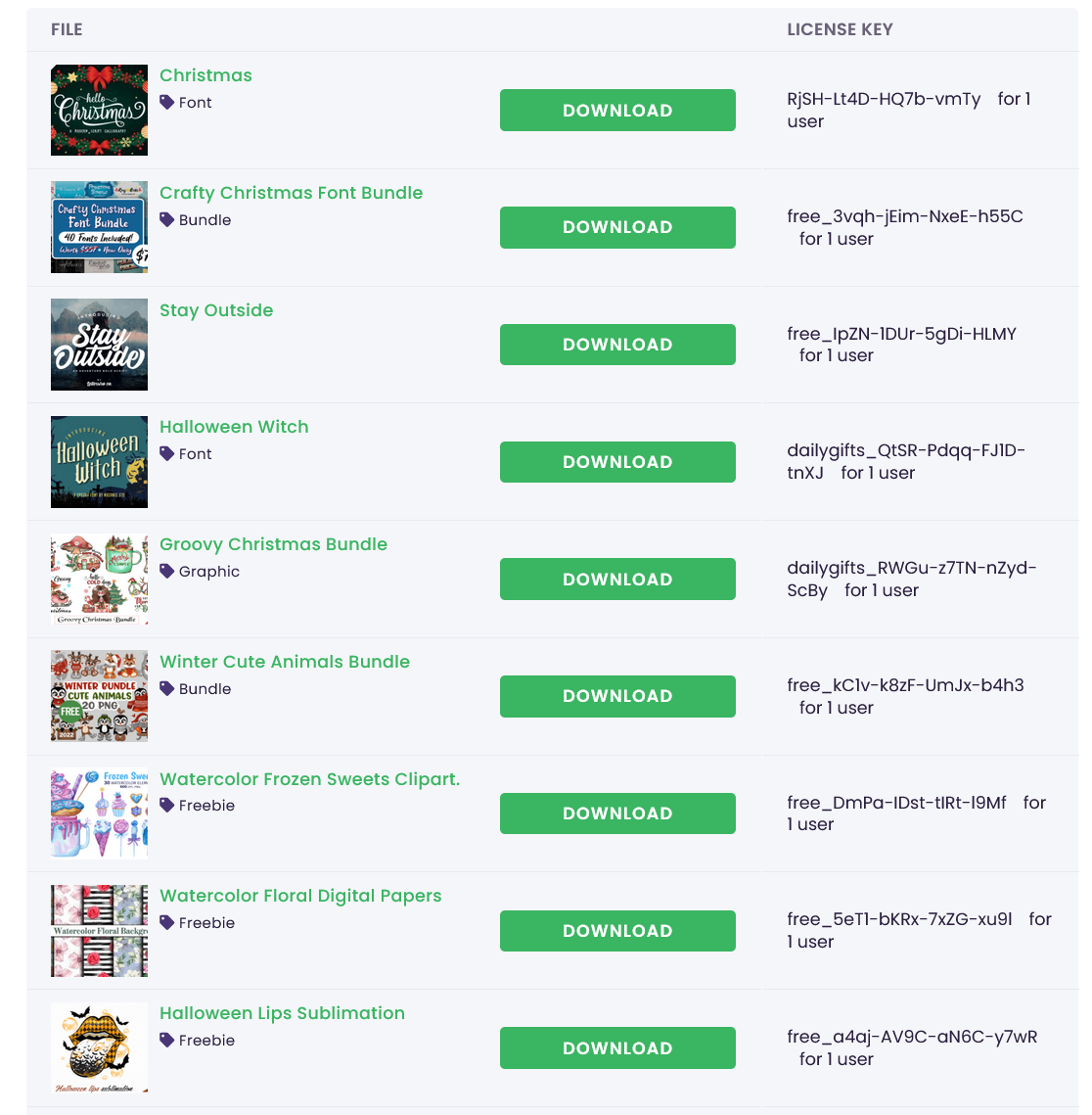
Task: Download Crafty Christmas Font Bundle
Action: (616, 227)
